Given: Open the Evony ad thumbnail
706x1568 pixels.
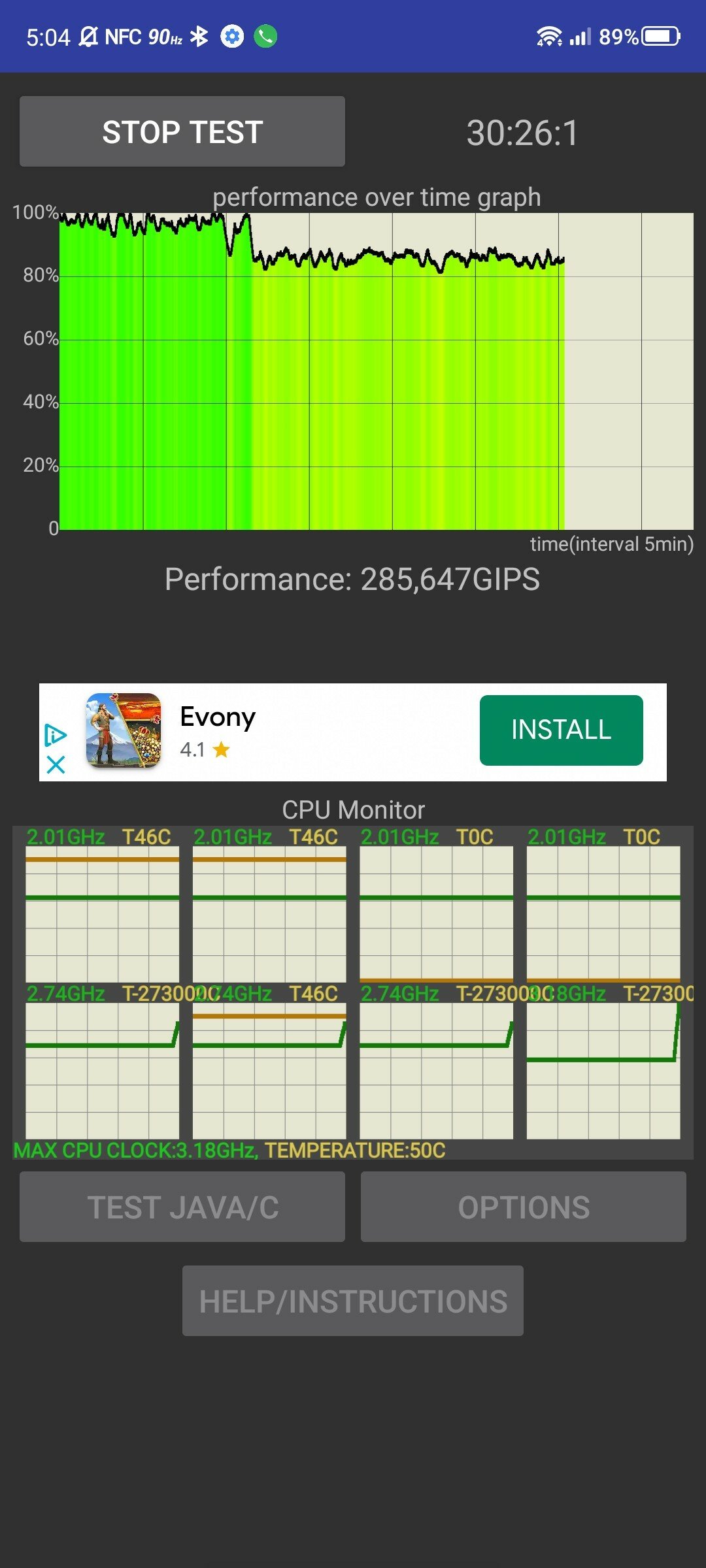Looking at the screenshot, I should point(124,730).
